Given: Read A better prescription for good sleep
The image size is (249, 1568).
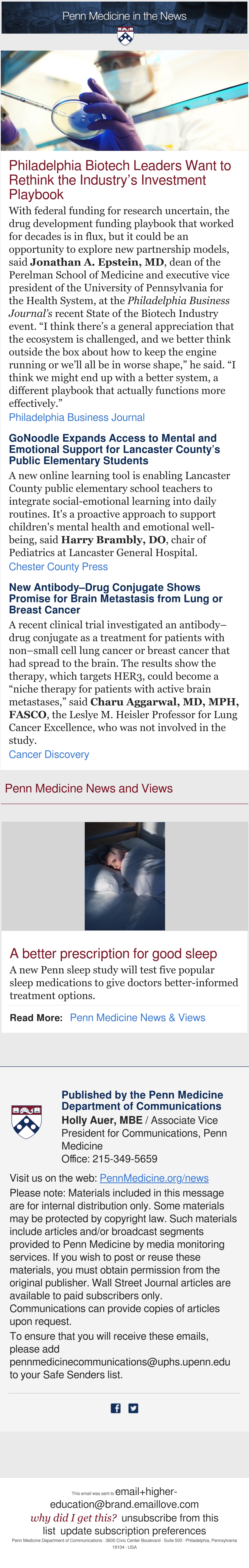Looking at the screenshot, I should 113,954.
